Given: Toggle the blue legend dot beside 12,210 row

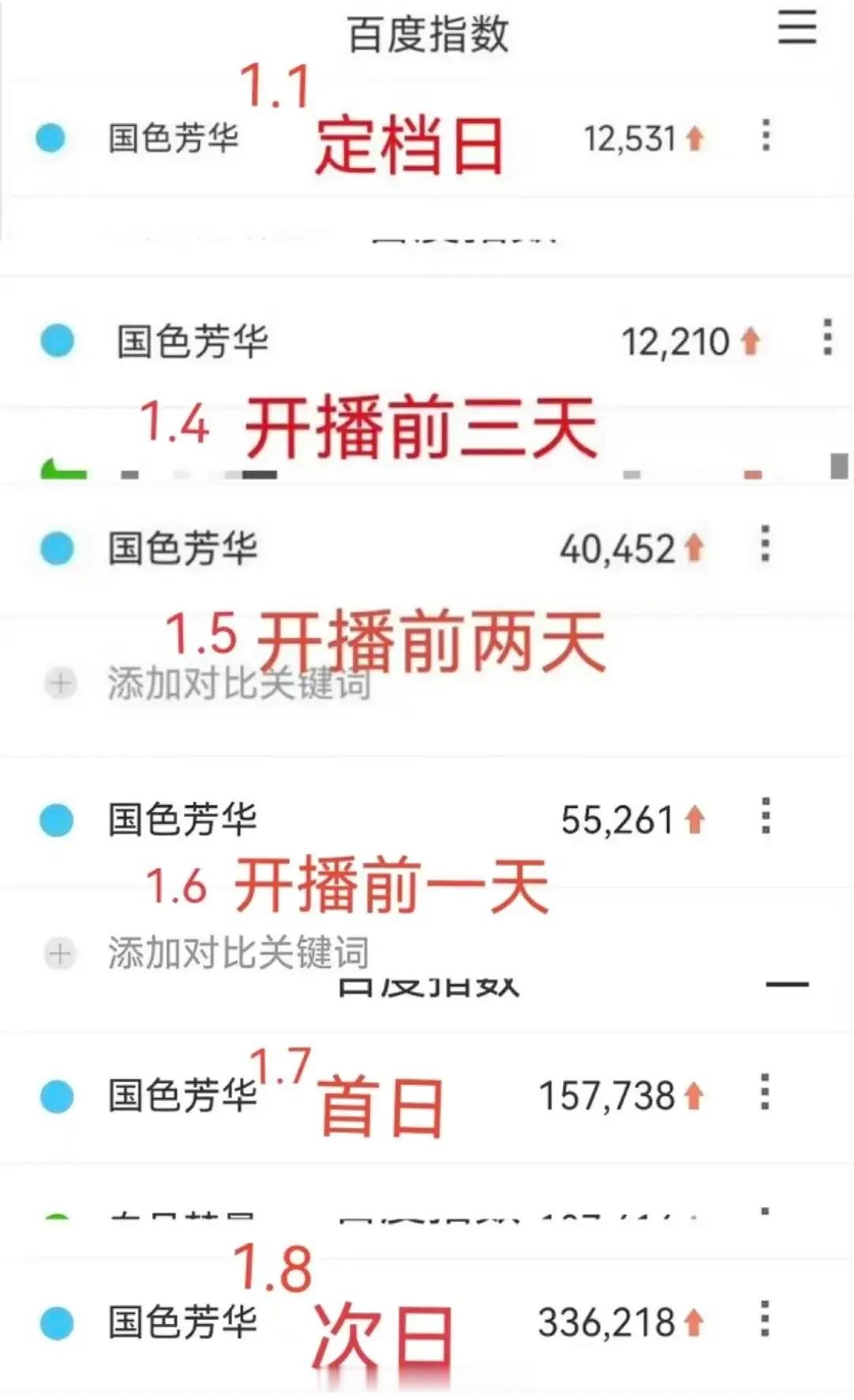Looking at the screenshot, I should (x=55, y=342).
